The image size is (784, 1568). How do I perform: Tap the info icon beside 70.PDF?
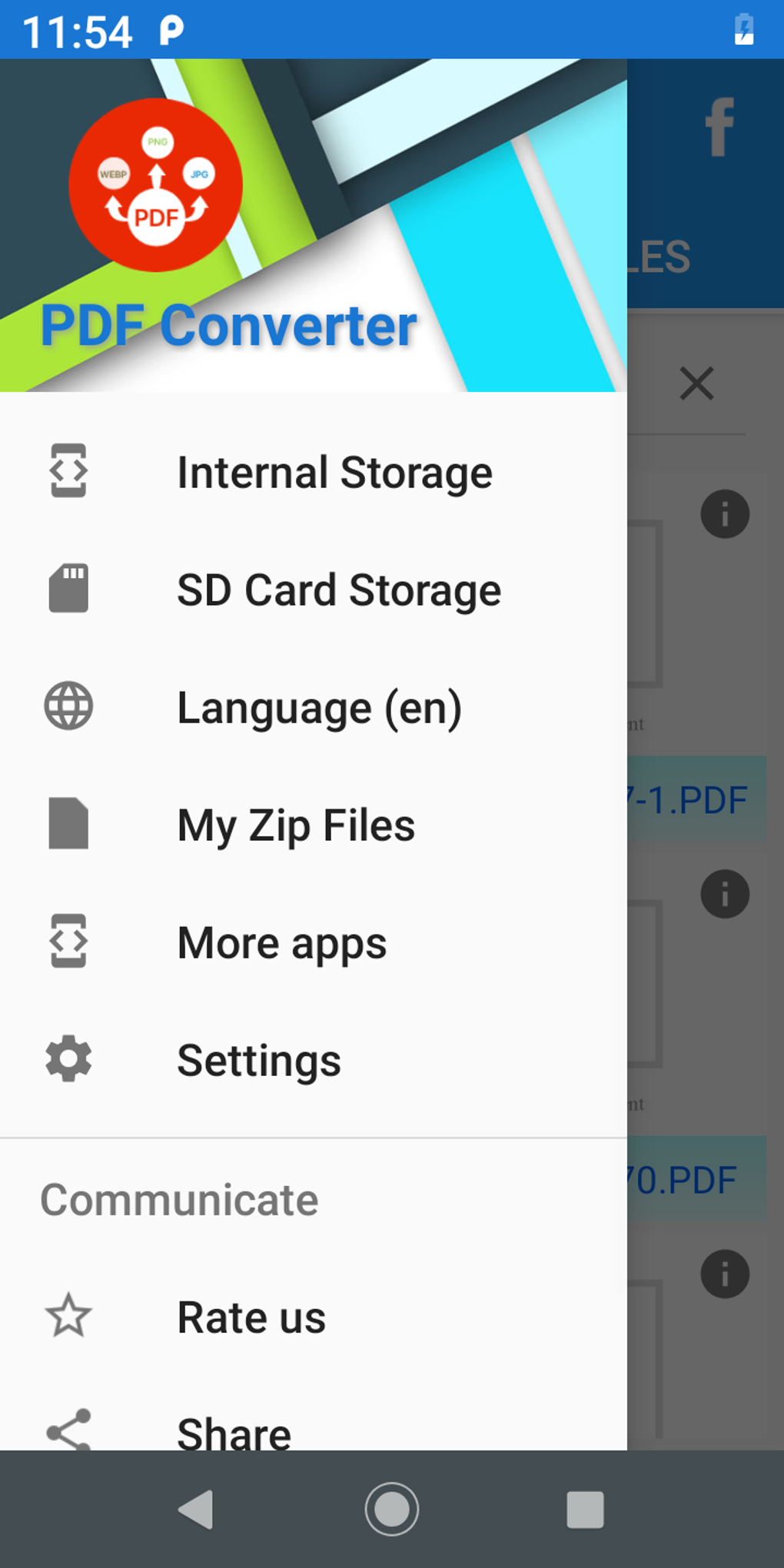(723, 892)
